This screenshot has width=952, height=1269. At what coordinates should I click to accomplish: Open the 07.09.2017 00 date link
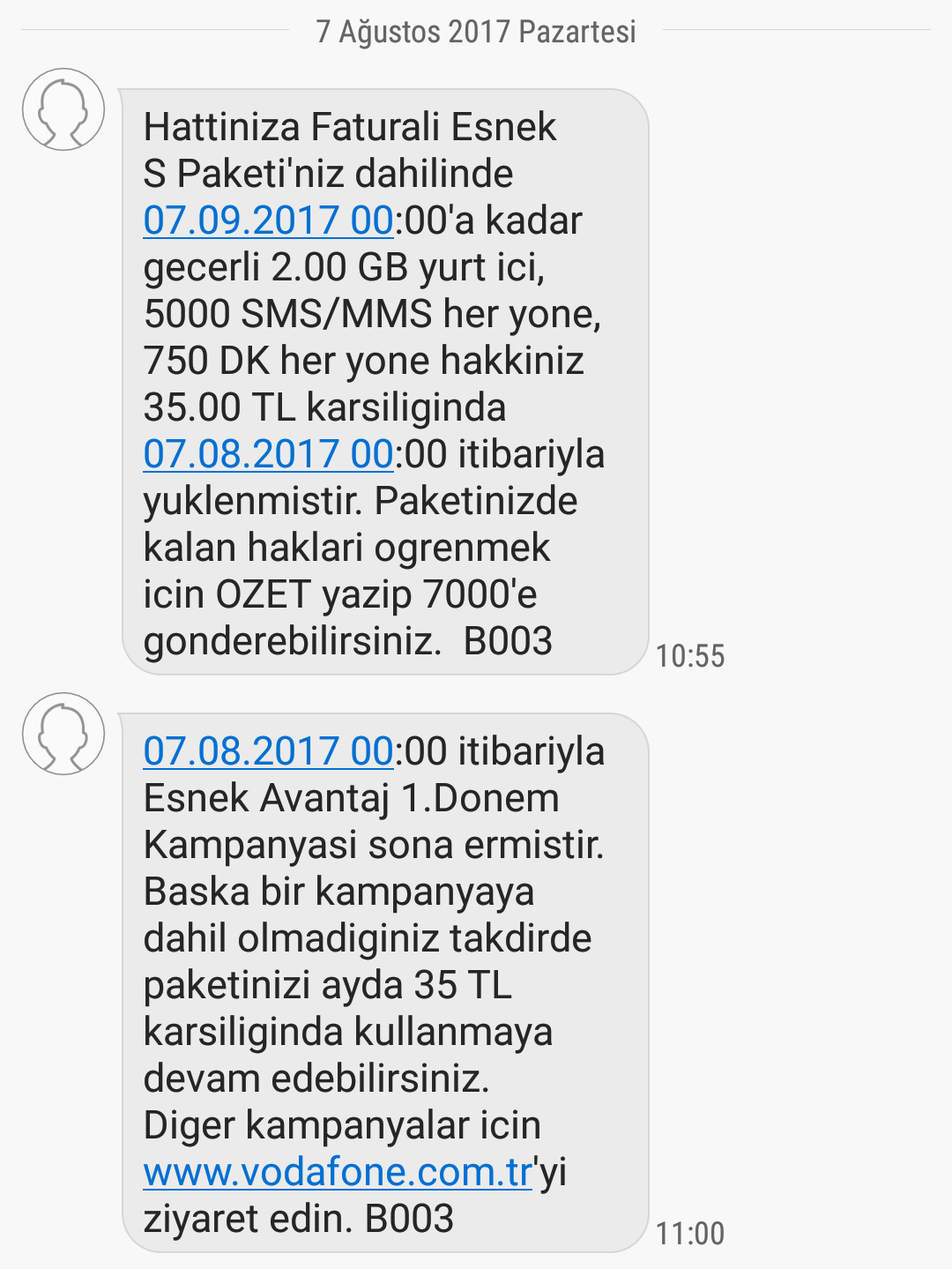268,220
